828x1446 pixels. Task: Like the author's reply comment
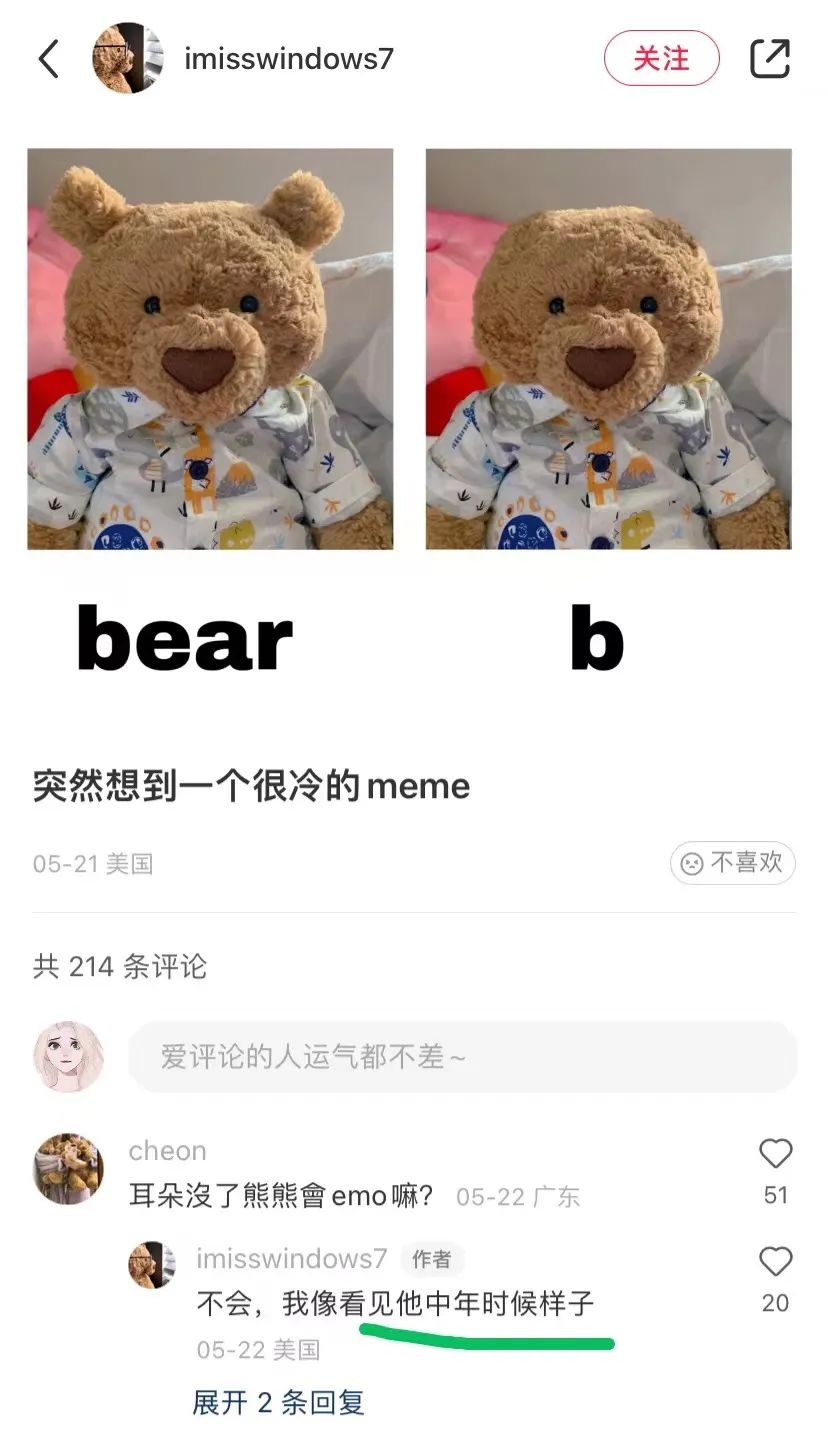(x=775, y=1263)
